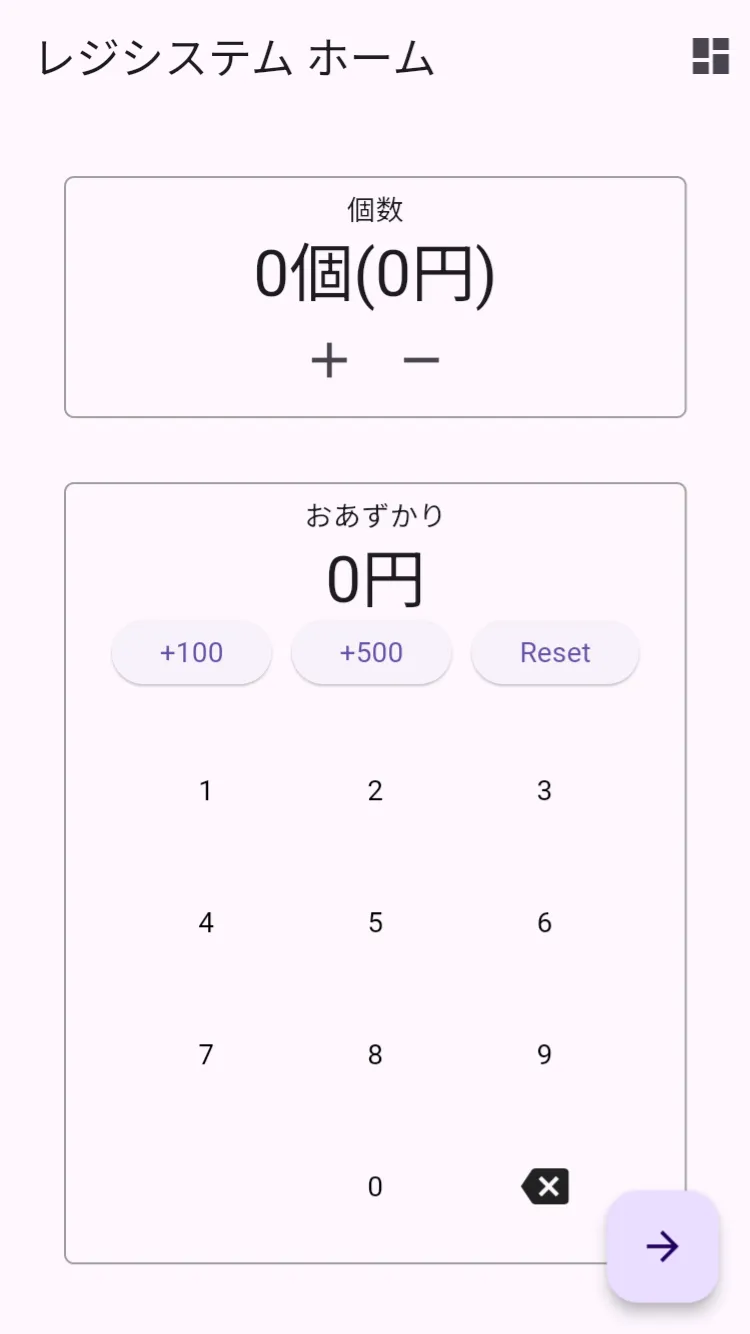The height and width of the screenshot is (1334, 750).
Task: Open the dashboard icon in the app bar
Action: tap(710, 56)
